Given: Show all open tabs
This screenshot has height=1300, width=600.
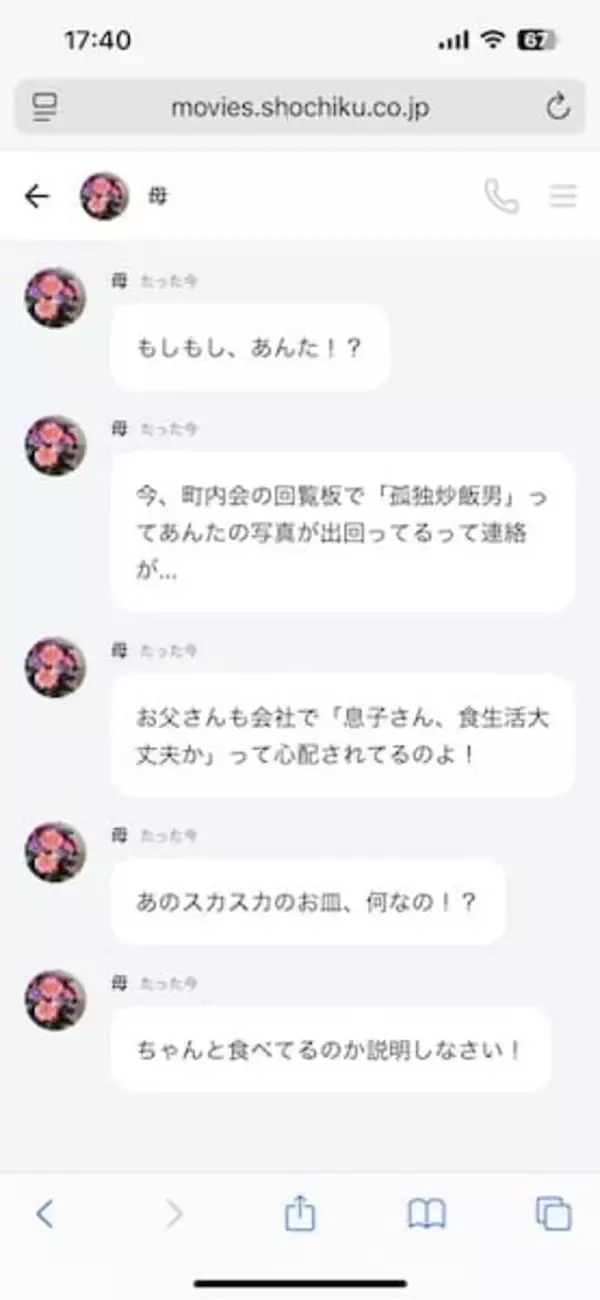Looking at the screenshot, I should tap(553, 1214).
